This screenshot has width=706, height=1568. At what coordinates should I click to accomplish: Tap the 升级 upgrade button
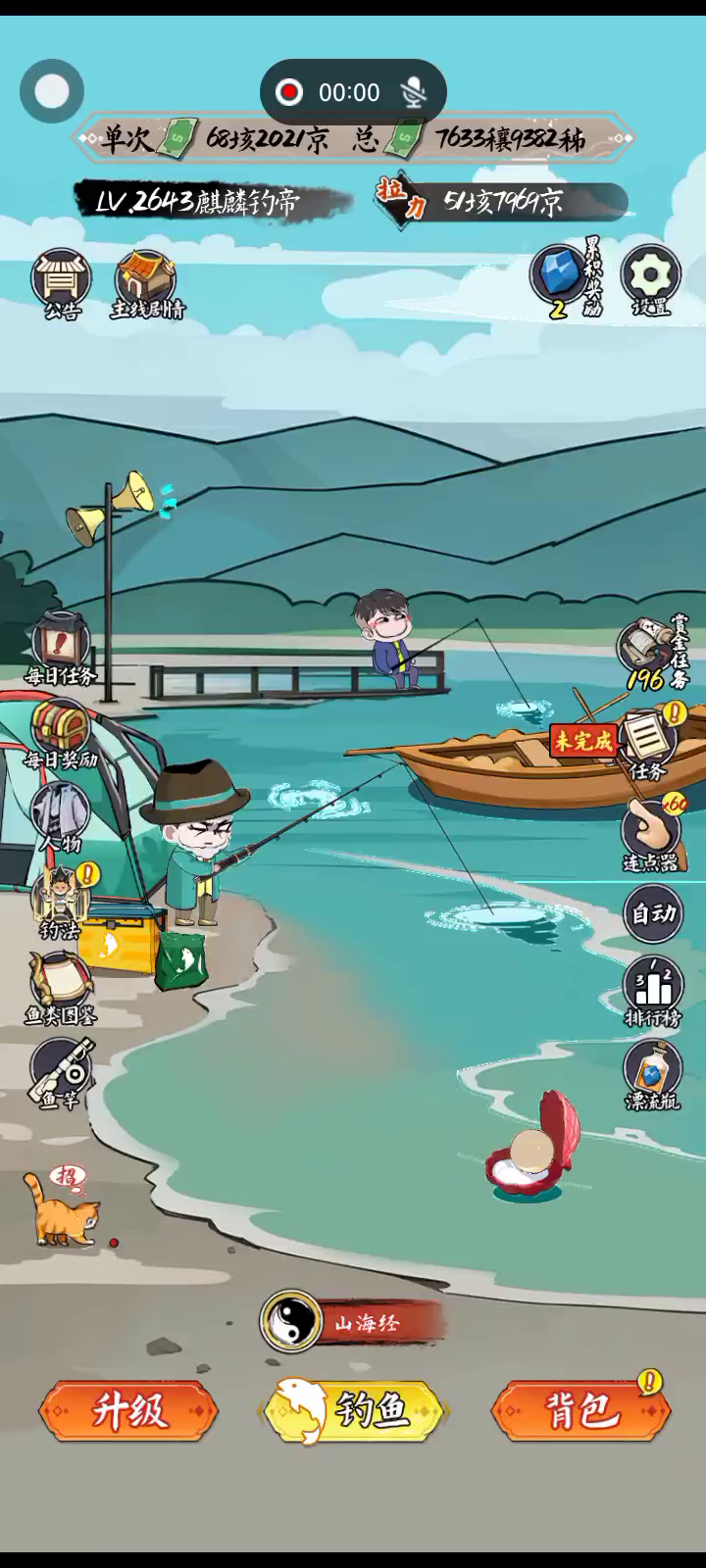point(128,1411)
